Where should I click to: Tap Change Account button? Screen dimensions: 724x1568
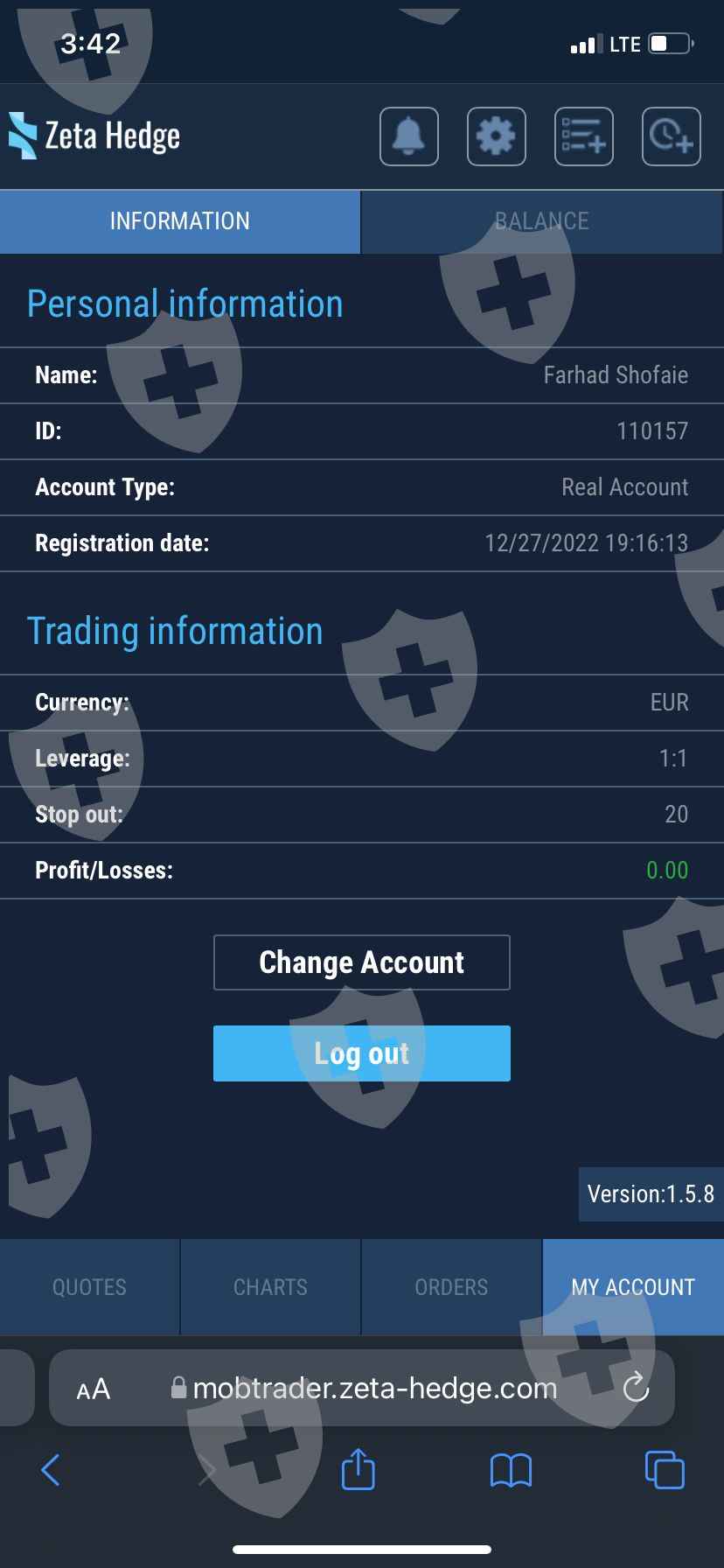coord(362,962)
